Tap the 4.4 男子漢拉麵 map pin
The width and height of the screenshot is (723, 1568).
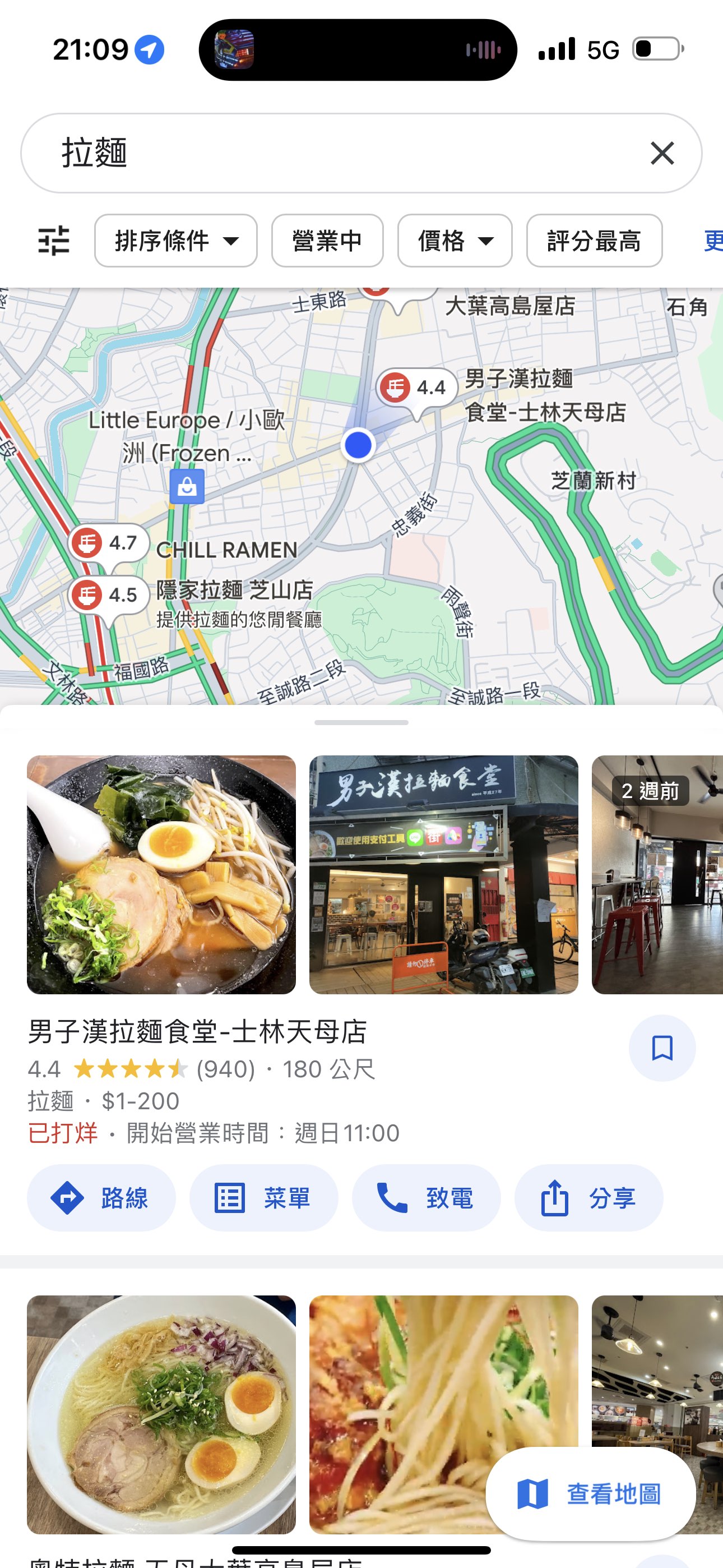tap(416, 388)
